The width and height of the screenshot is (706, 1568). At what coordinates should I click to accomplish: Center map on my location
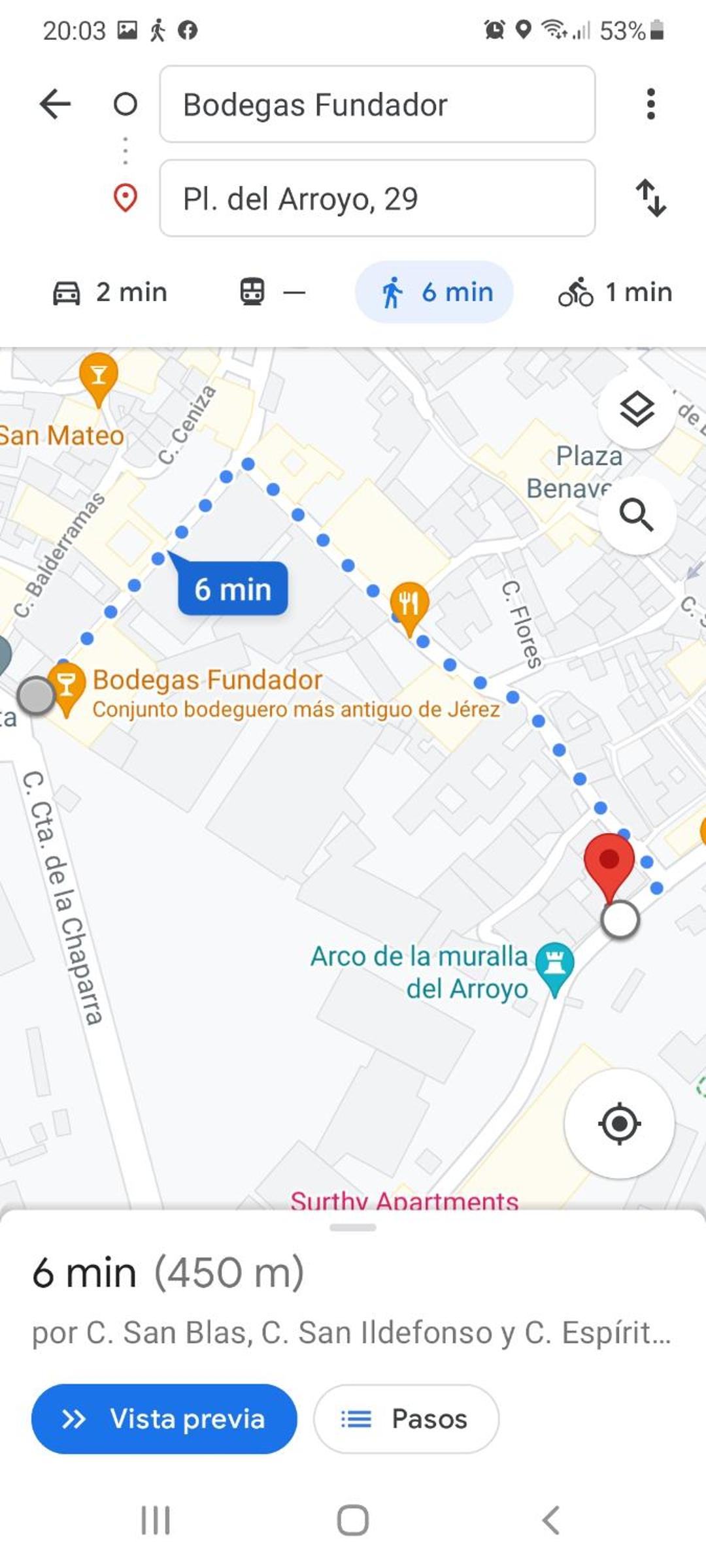point(619,1124)
